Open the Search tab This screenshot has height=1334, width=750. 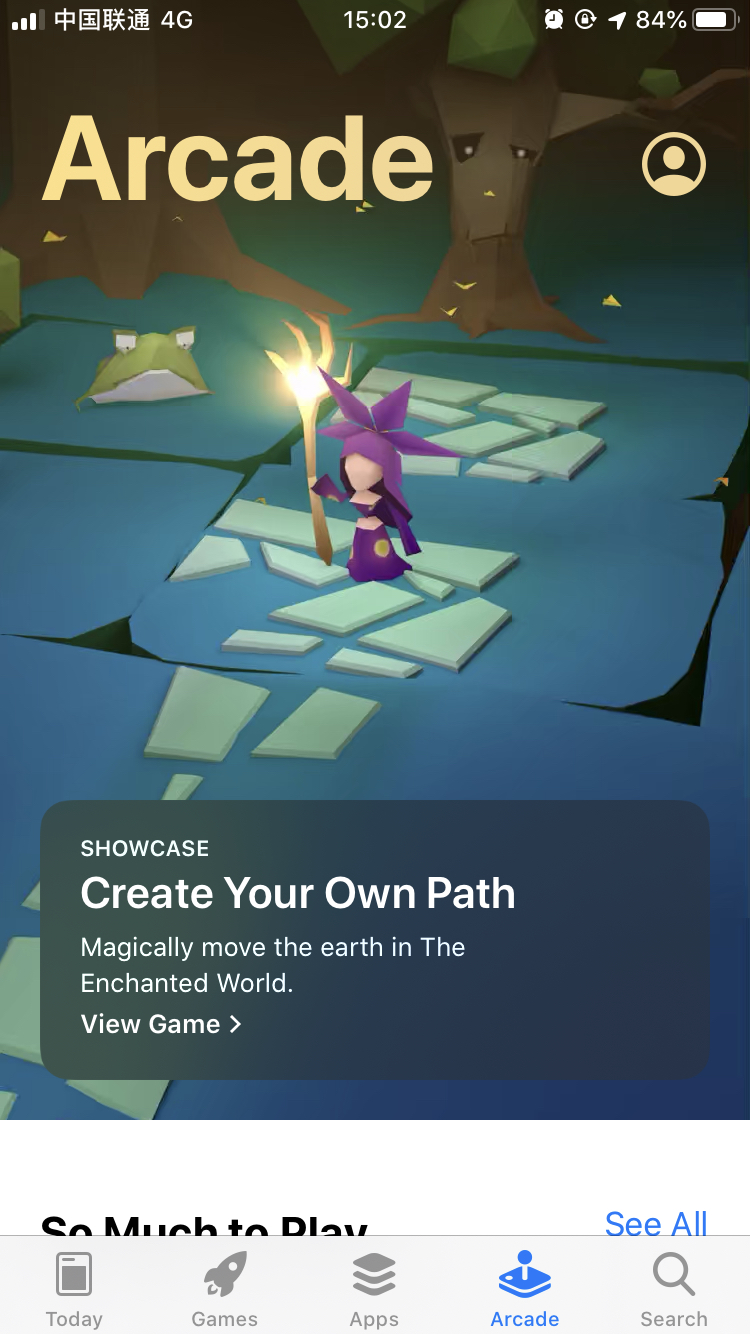coord(674,1290)
